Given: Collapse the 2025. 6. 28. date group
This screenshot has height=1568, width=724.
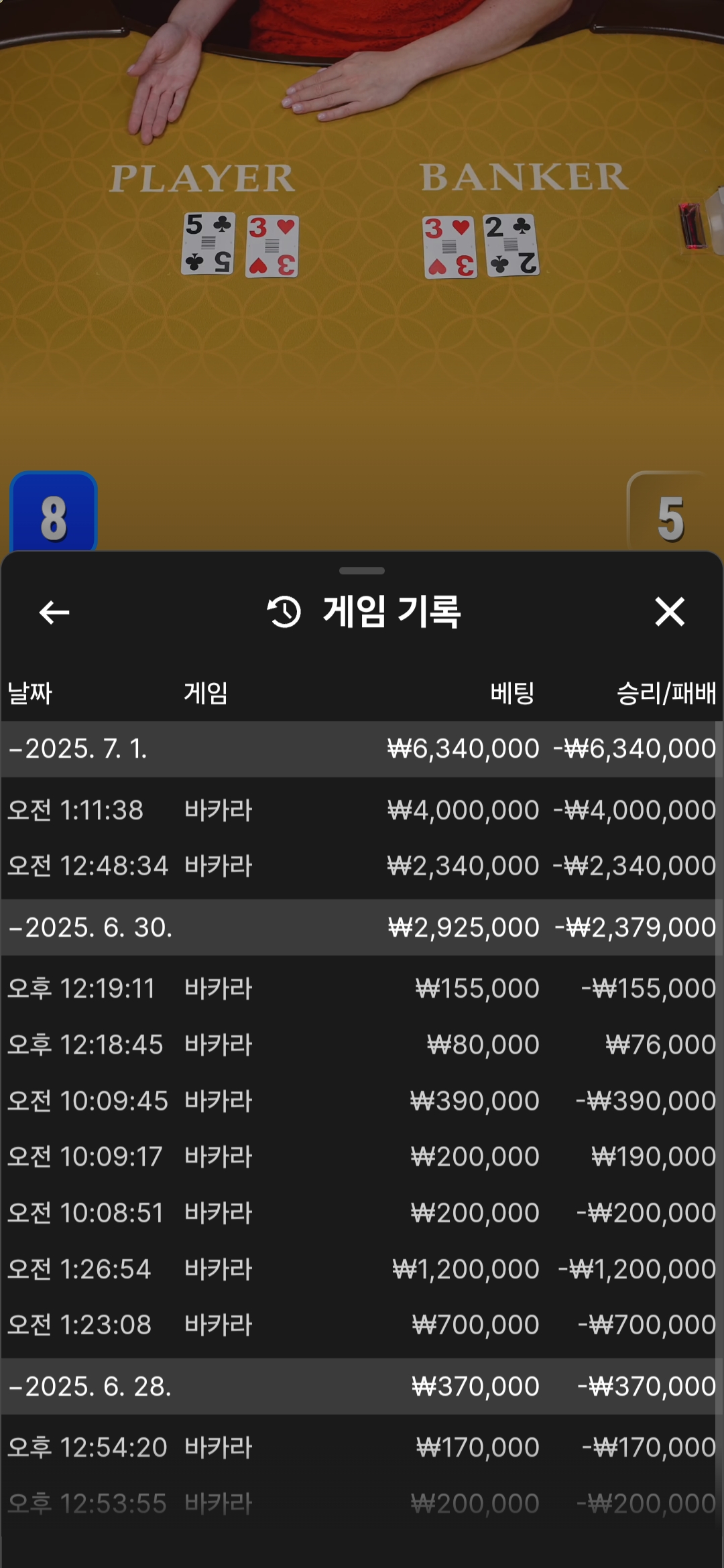Looking at the screenshot, I should click(359, 1386).
